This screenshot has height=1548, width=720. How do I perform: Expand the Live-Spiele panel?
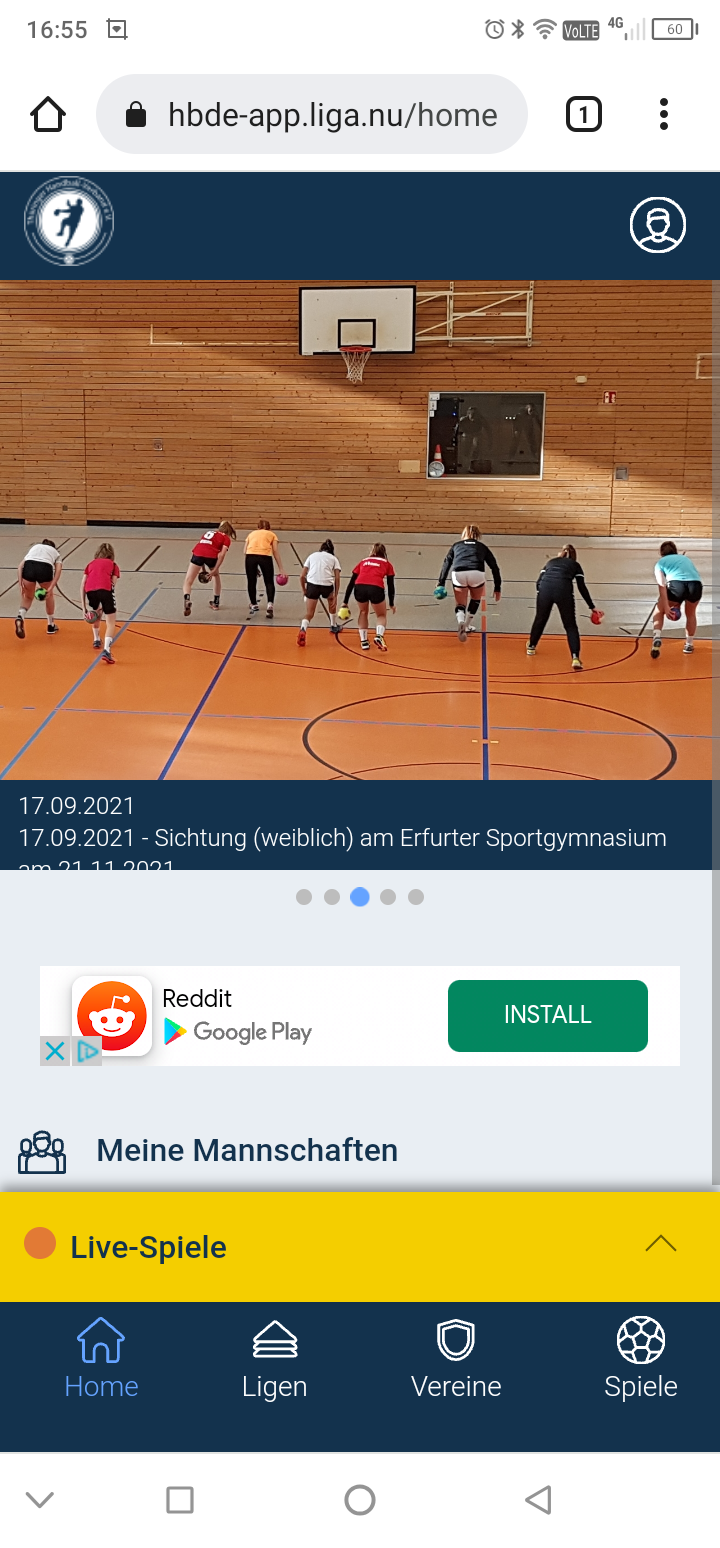tap(660, 1244)
